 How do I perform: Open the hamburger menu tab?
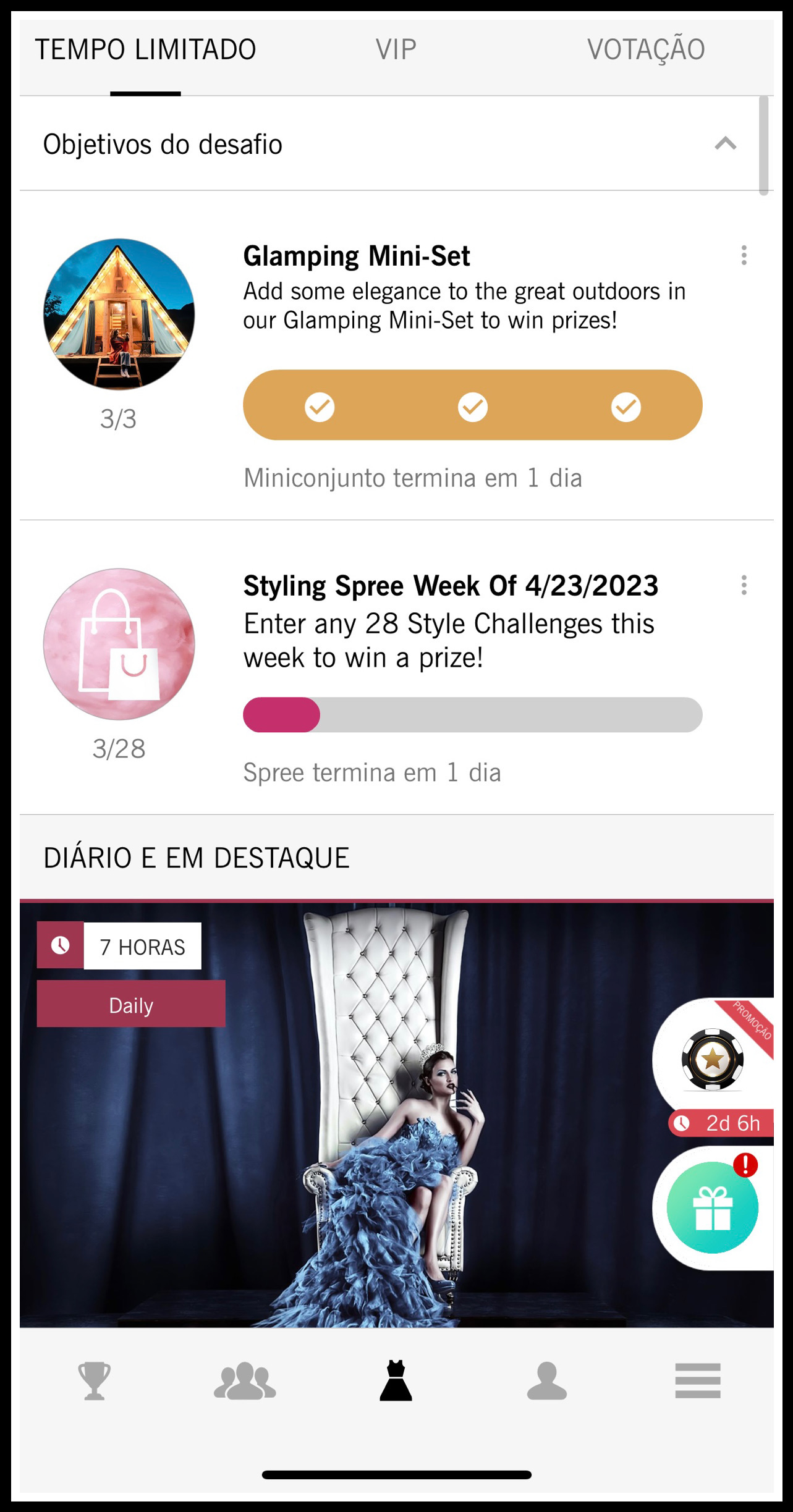point(697,1380)
